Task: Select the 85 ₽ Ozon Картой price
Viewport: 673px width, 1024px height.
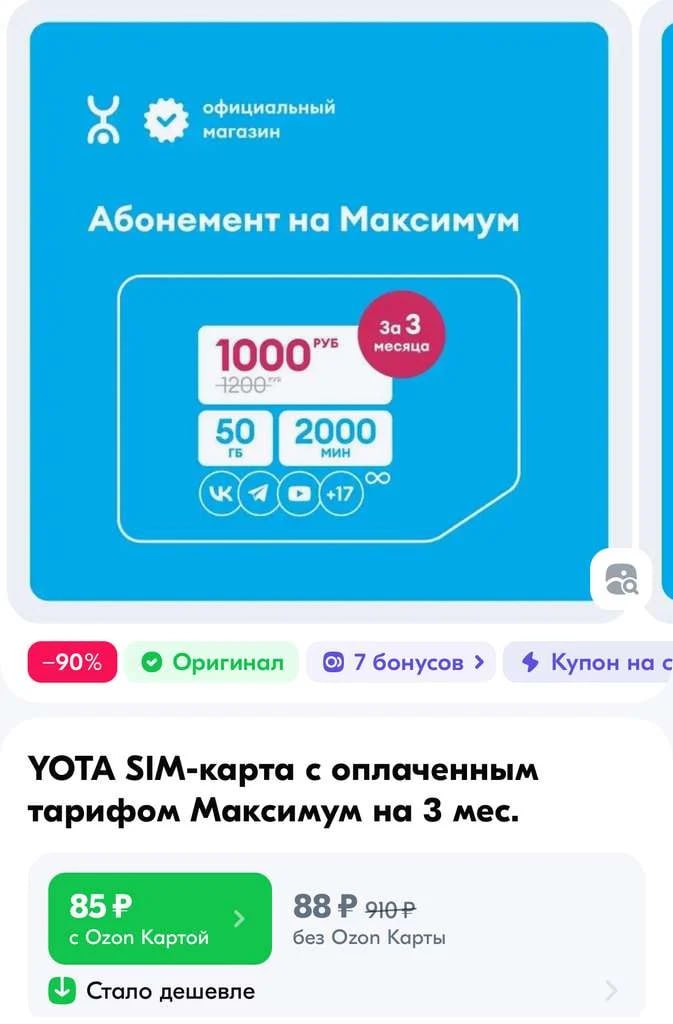Action: pyautogui.click(x=159, y=918)
